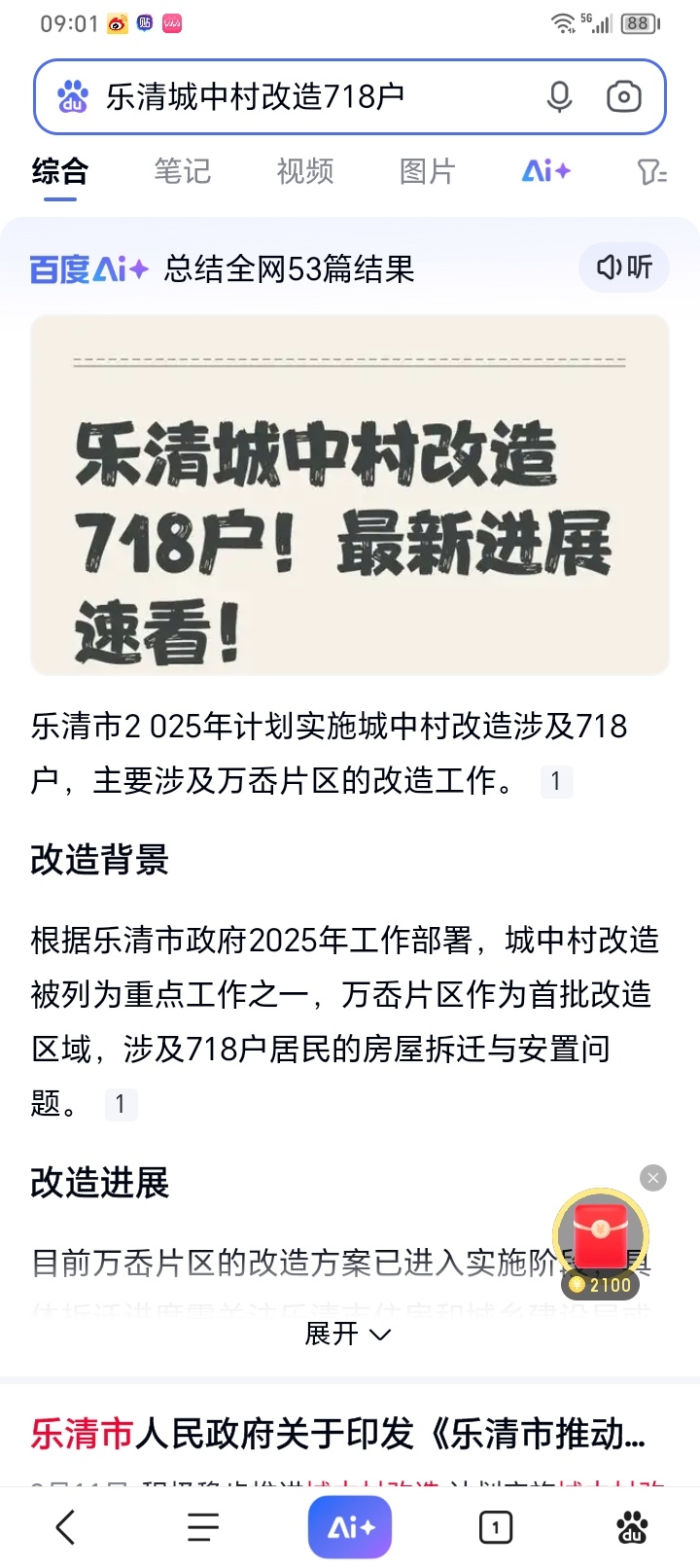This screenshot has width=700, height=1568.
Task: Go back to the previous page
Action: click(x=65, y=1527)
